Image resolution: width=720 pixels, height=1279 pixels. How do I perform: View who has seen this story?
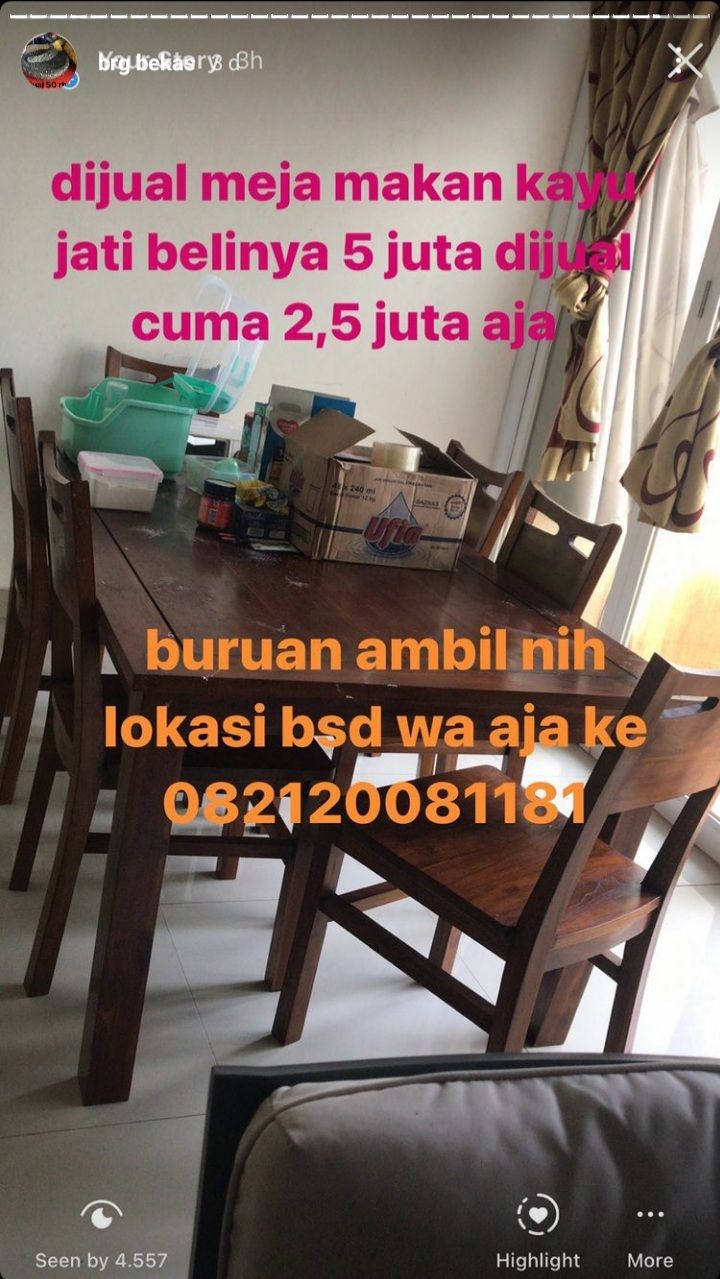[x=101, y=1233]
